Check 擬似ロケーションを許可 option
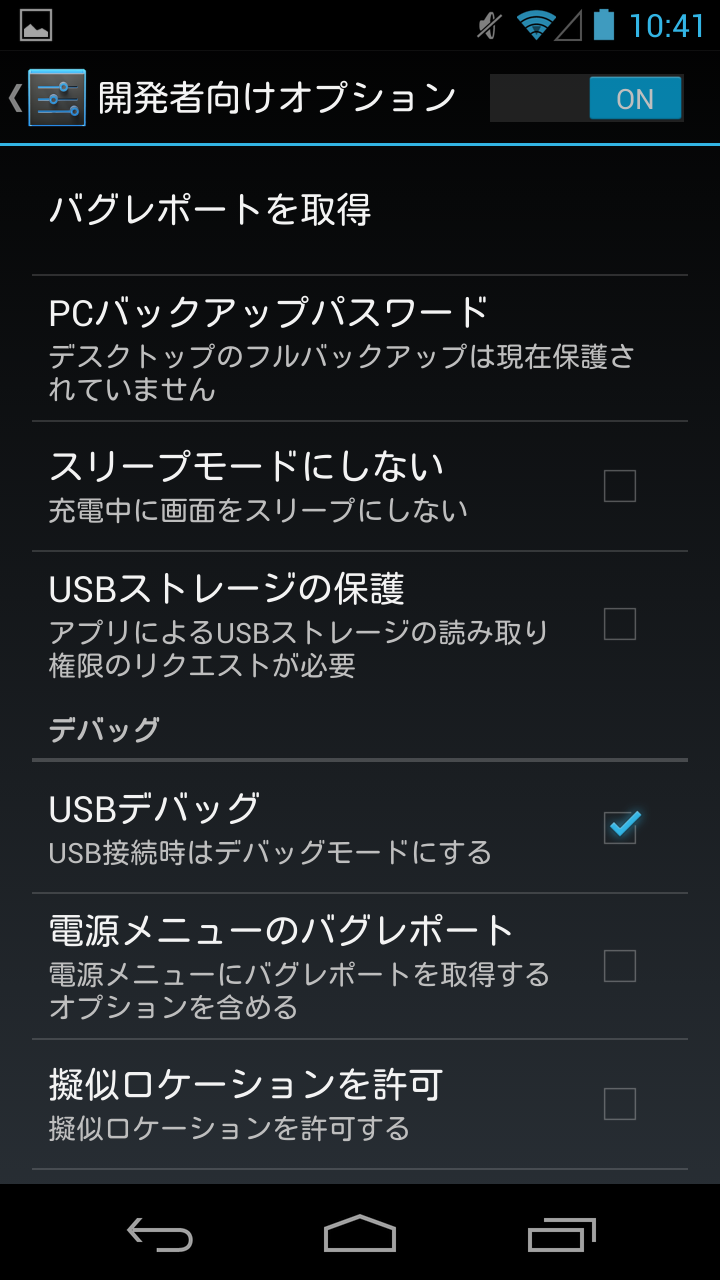Image resolution: width=720 pixels, height=1280 pixels. coord(619,1104)
